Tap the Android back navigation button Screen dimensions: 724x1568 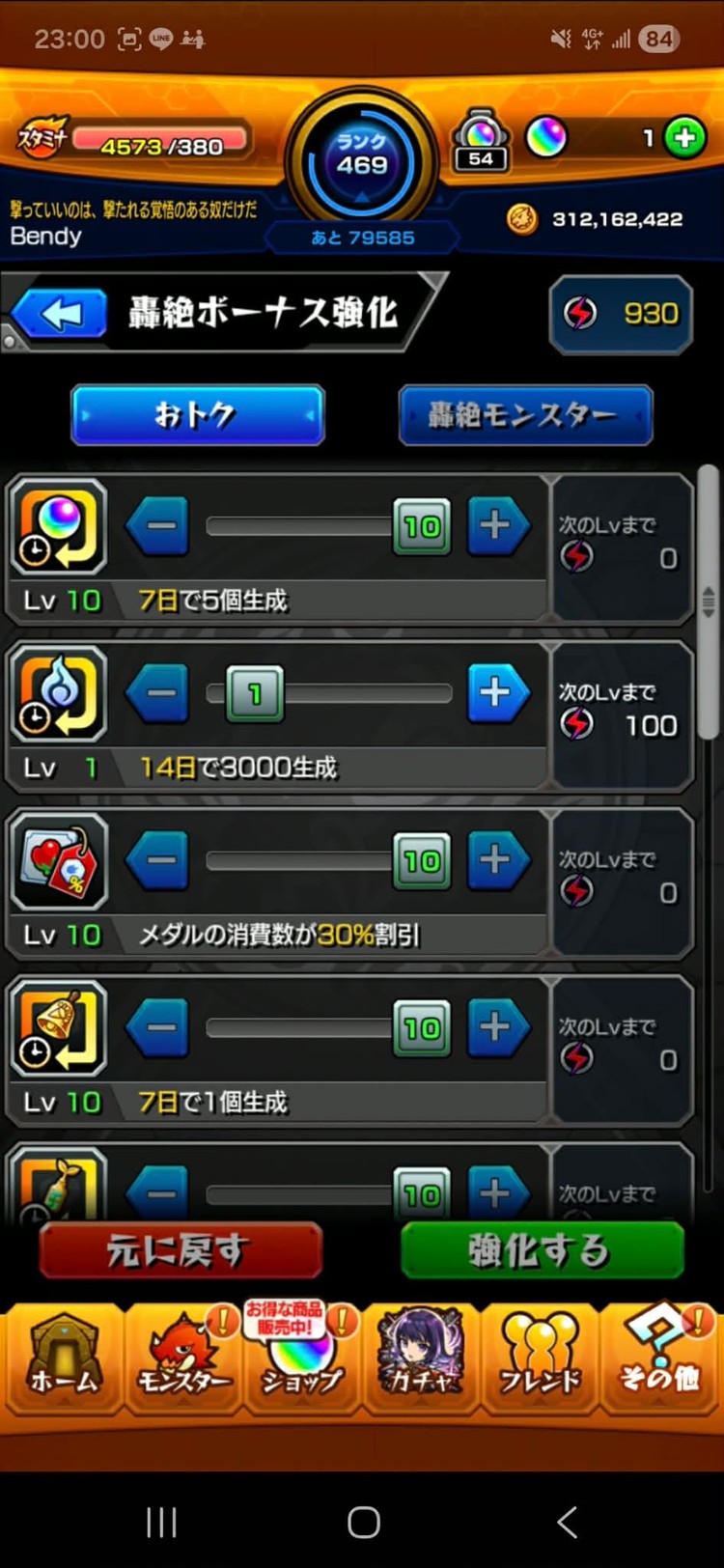566,1521
